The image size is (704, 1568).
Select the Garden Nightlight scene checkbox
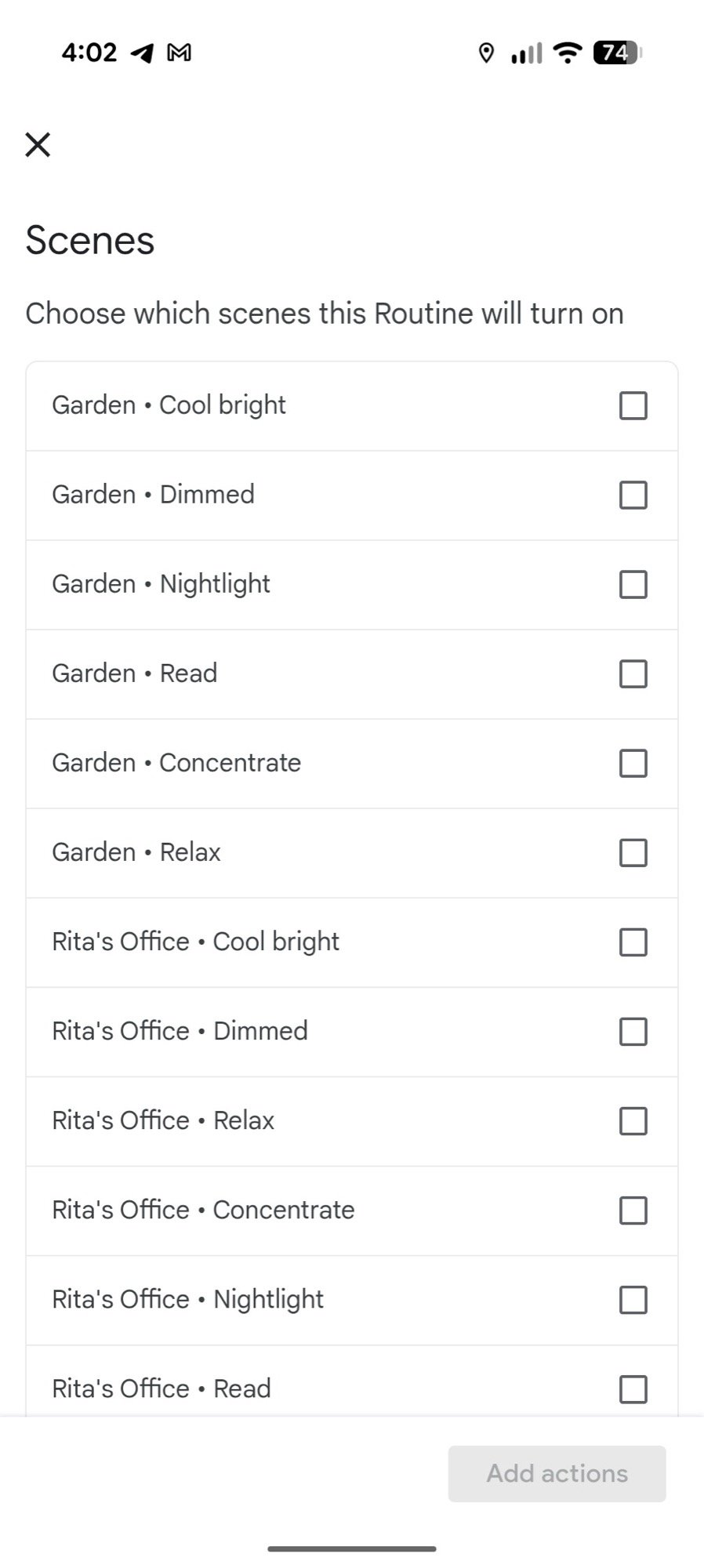633,585
